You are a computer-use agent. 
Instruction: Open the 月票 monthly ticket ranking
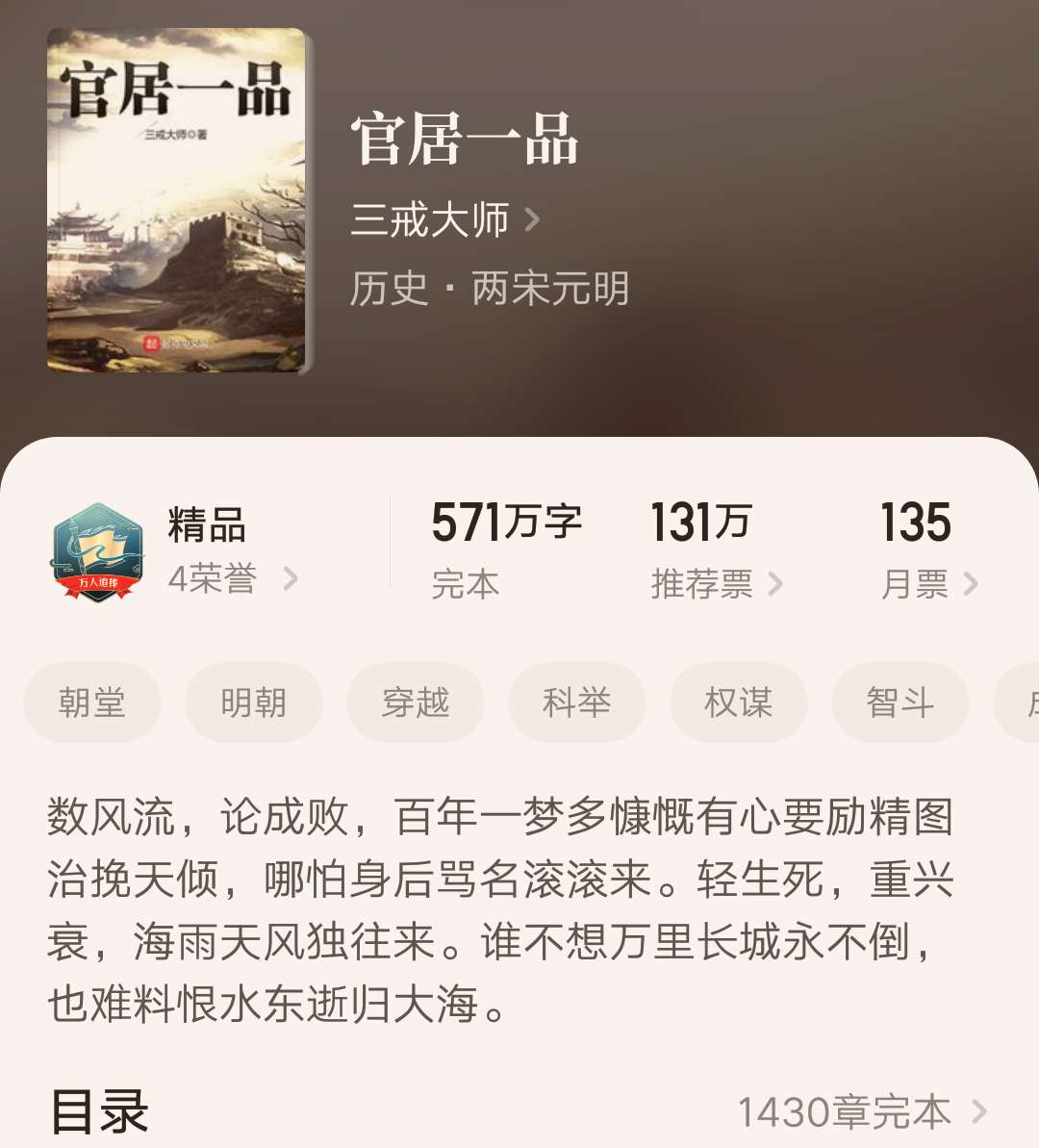[x=914, y=580]
